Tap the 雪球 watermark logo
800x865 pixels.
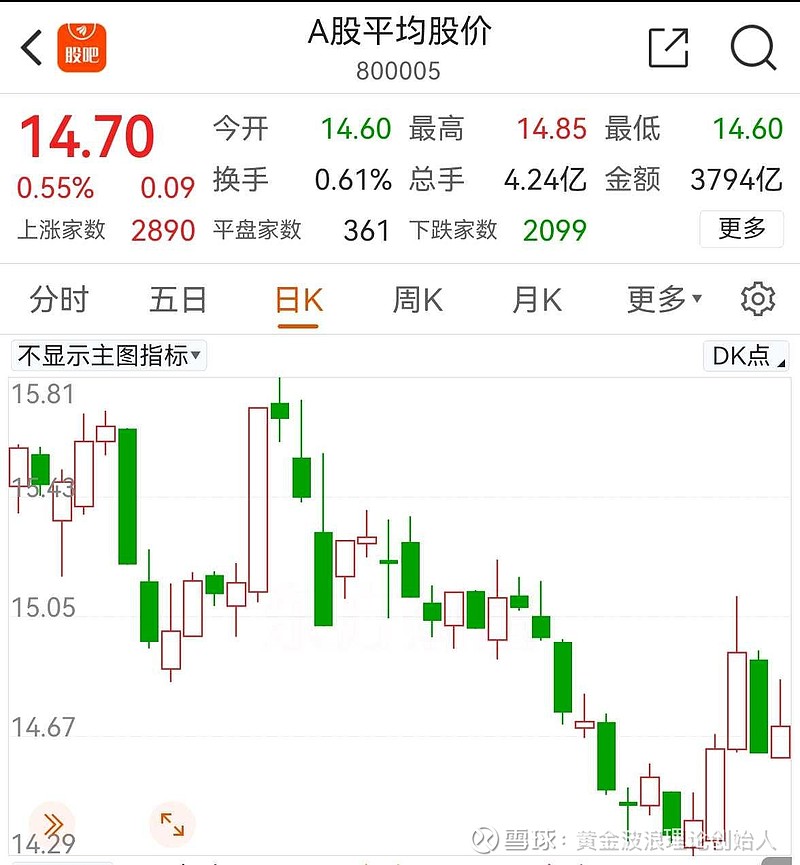click(x=489, y=838)
